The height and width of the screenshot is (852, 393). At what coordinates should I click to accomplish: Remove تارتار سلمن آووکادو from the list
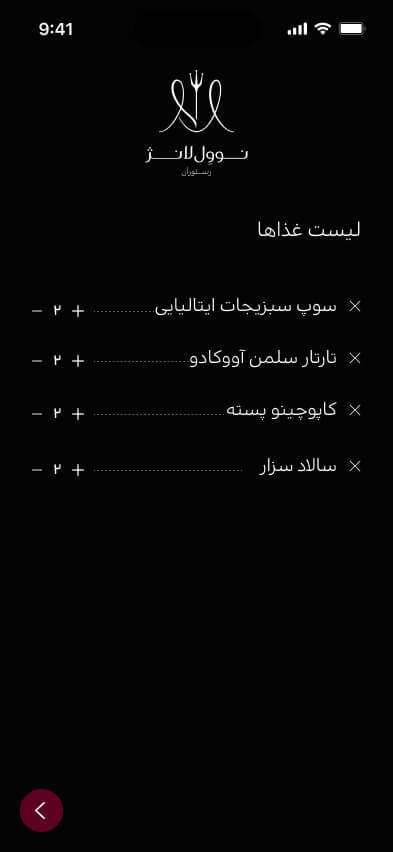coord(354,358)
